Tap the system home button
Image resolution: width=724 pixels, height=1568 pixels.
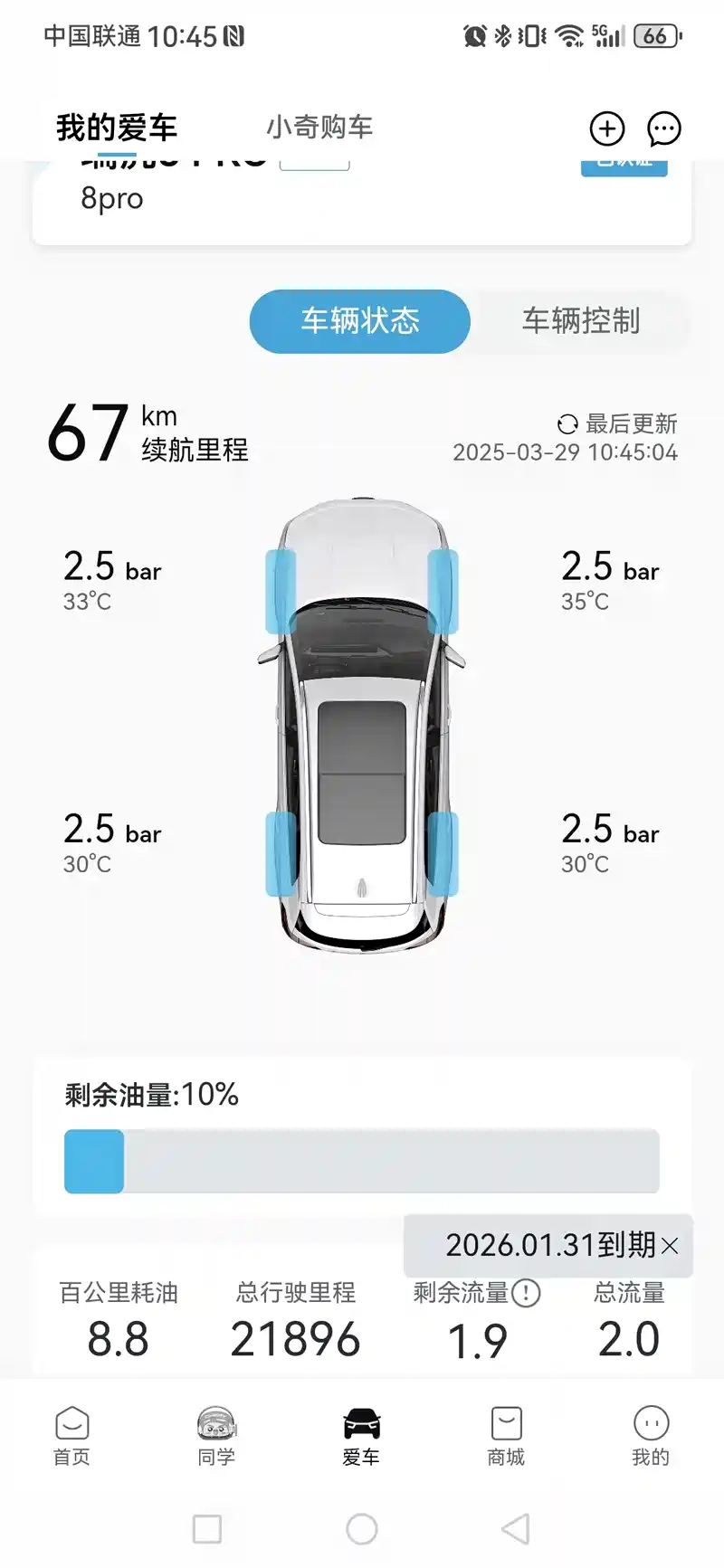362,1529
